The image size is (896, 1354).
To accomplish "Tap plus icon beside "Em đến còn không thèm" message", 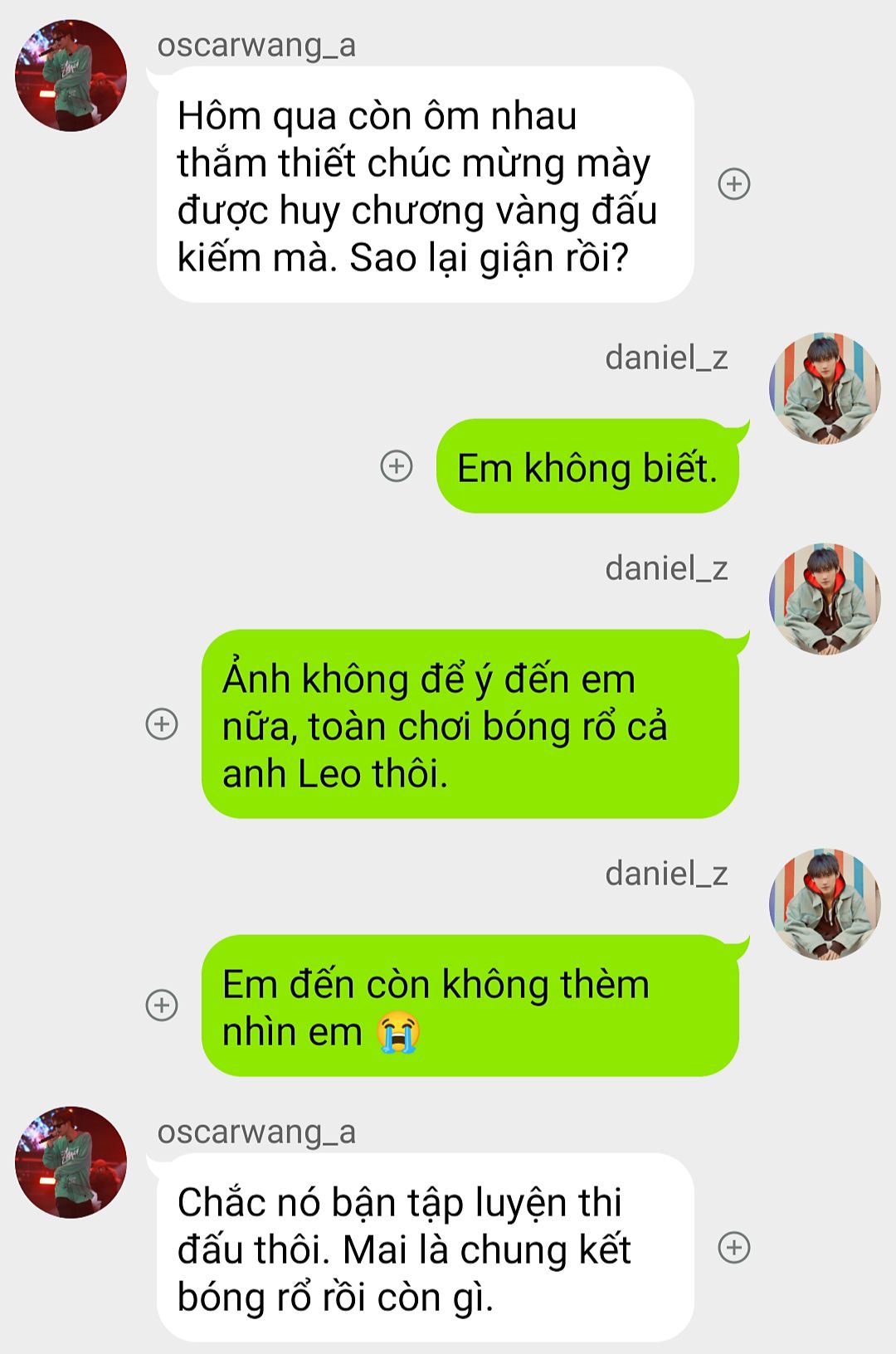I will click(162, 1006).
